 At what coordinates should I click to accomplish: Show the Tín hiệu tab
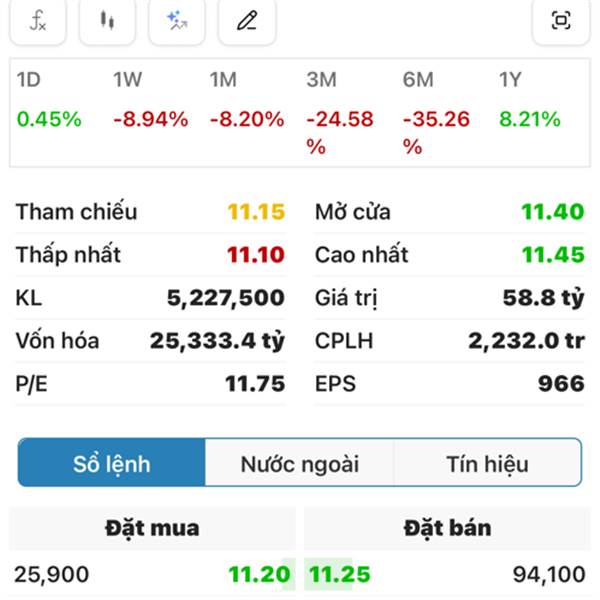point(487,463)
